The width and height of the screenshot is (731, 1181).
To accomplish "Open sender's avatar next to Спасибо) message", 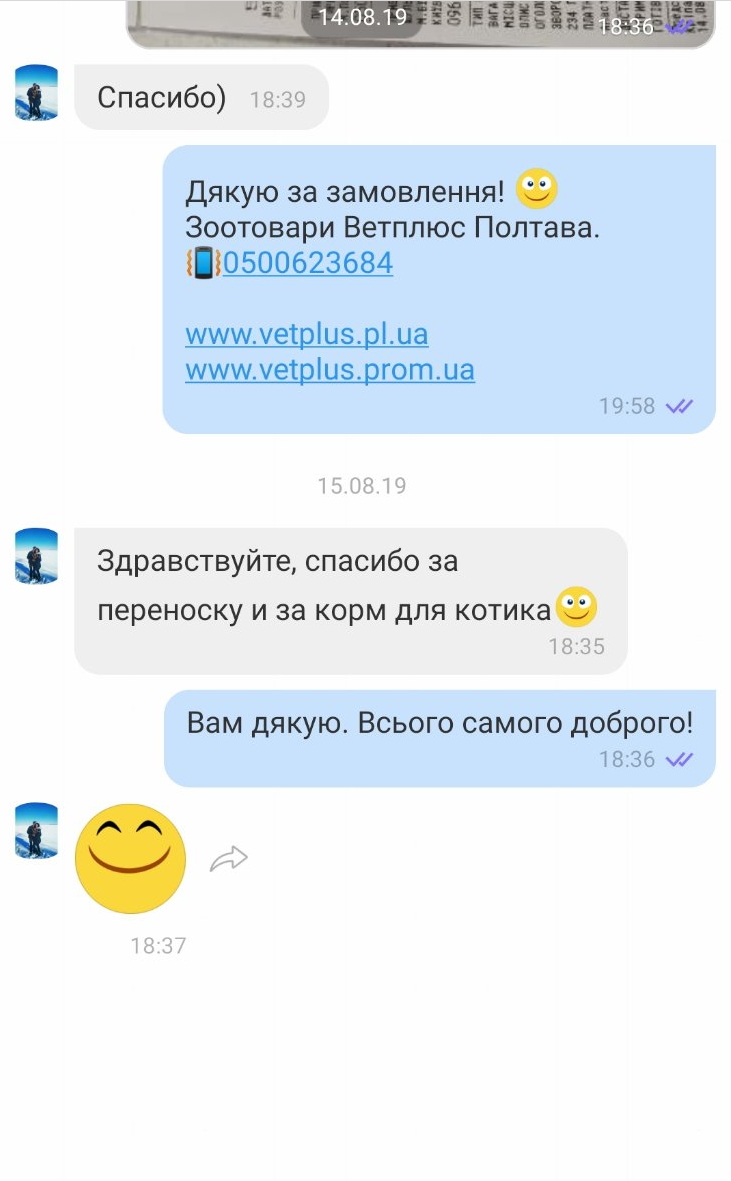I will point(37,93).
